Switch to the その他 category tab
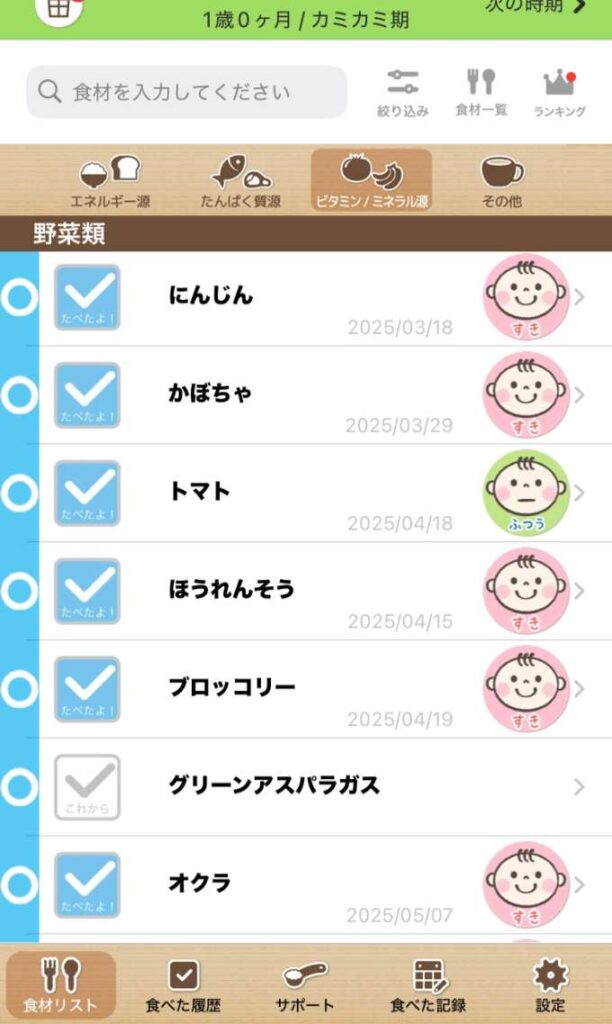This screenshot has height=1024, width=612. (x=501, y=181)
